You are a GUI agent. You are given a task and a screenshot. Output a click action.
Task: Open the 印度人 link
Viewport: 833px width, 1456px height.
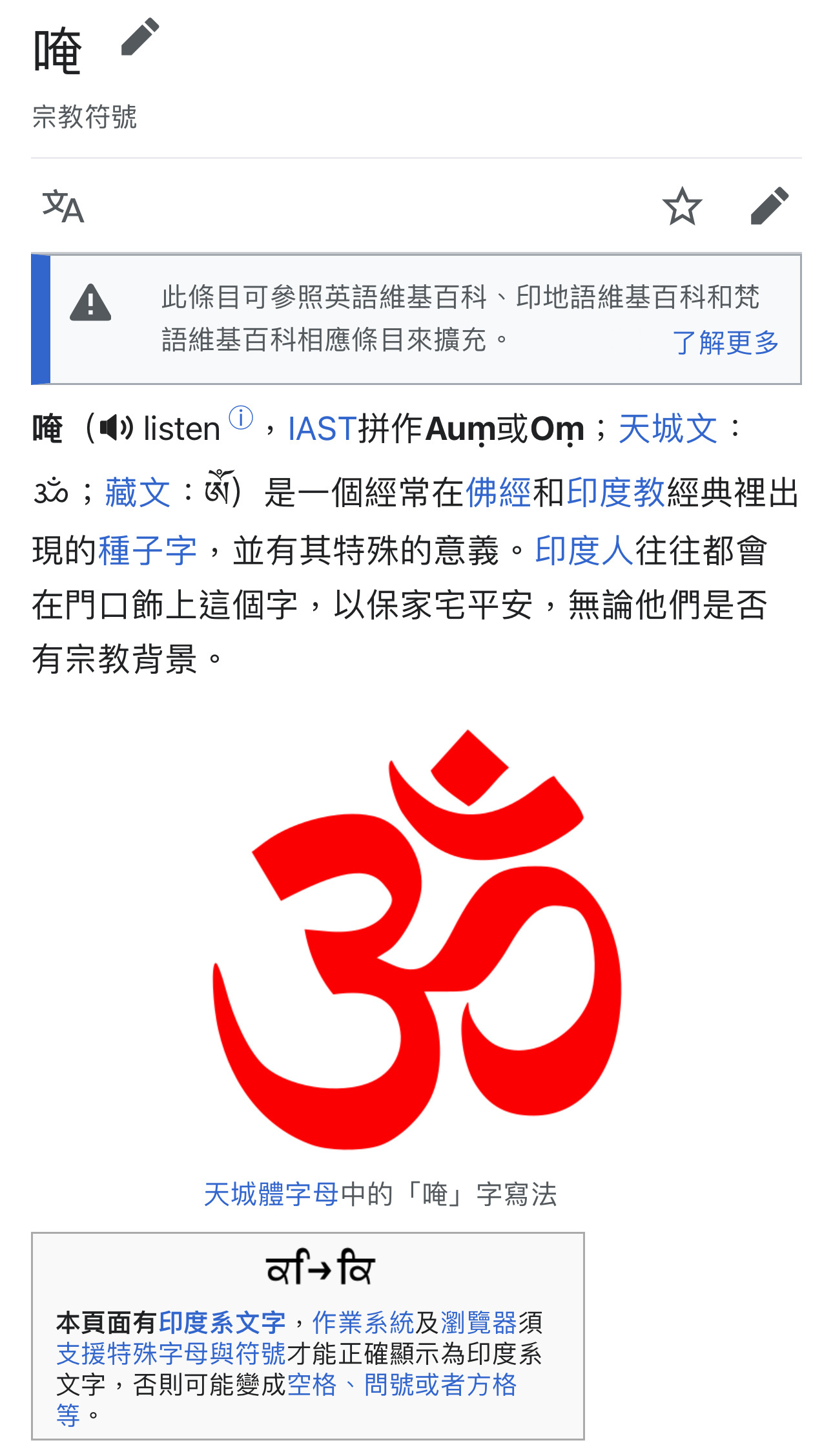(x=584, y=551)
